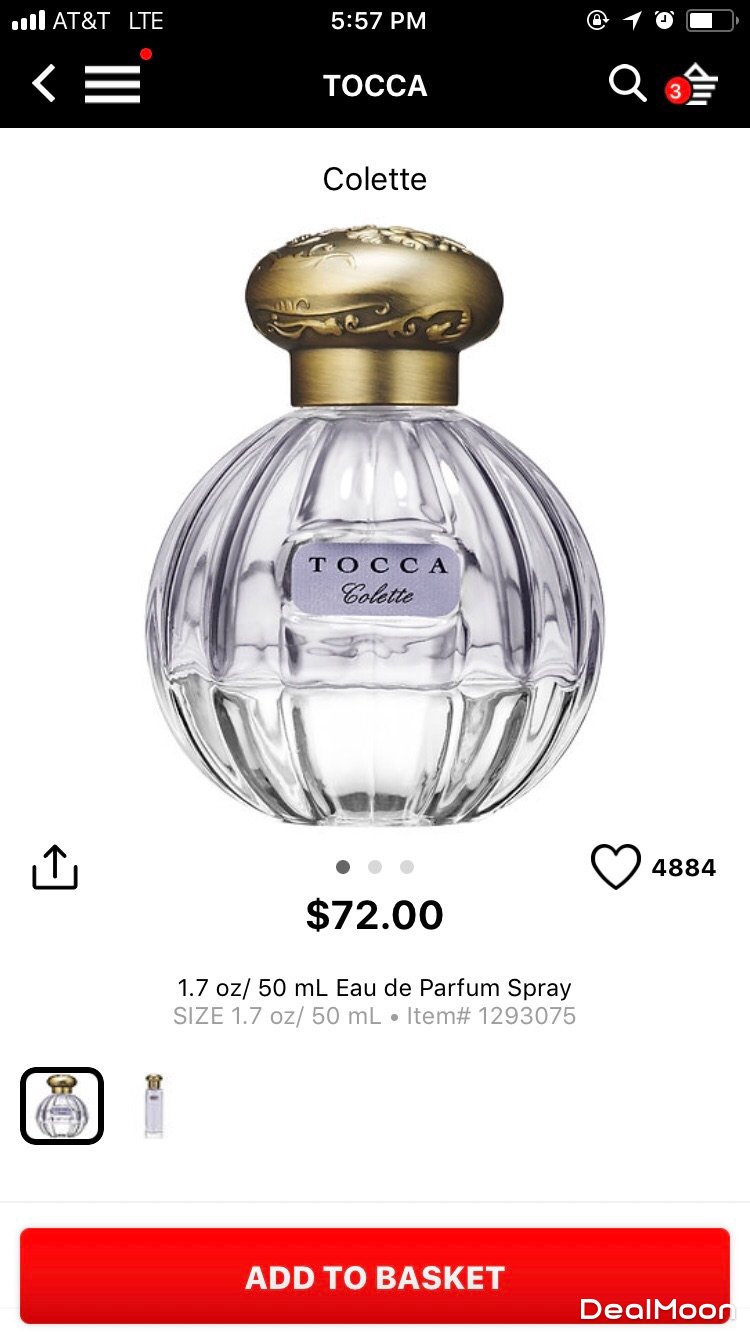Open the shopping basket with 3 items
The width and height of the screenshot is (750, 1334).
(696, 86)
